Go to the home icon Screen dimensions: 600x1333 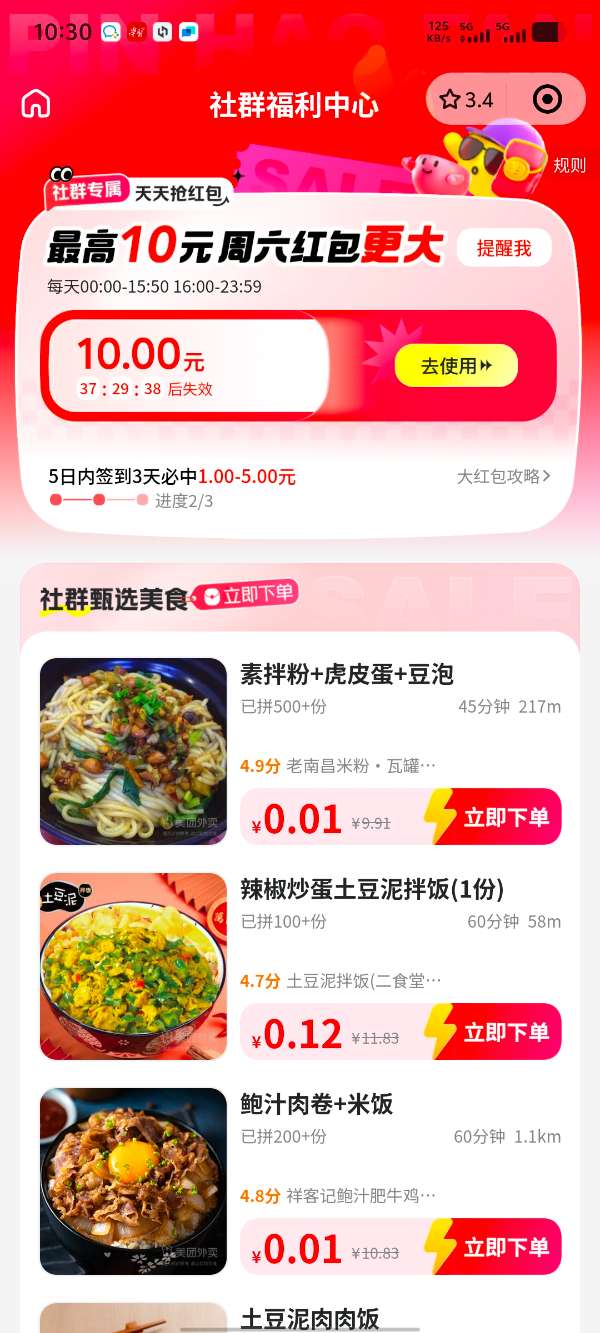click(36, 102)
